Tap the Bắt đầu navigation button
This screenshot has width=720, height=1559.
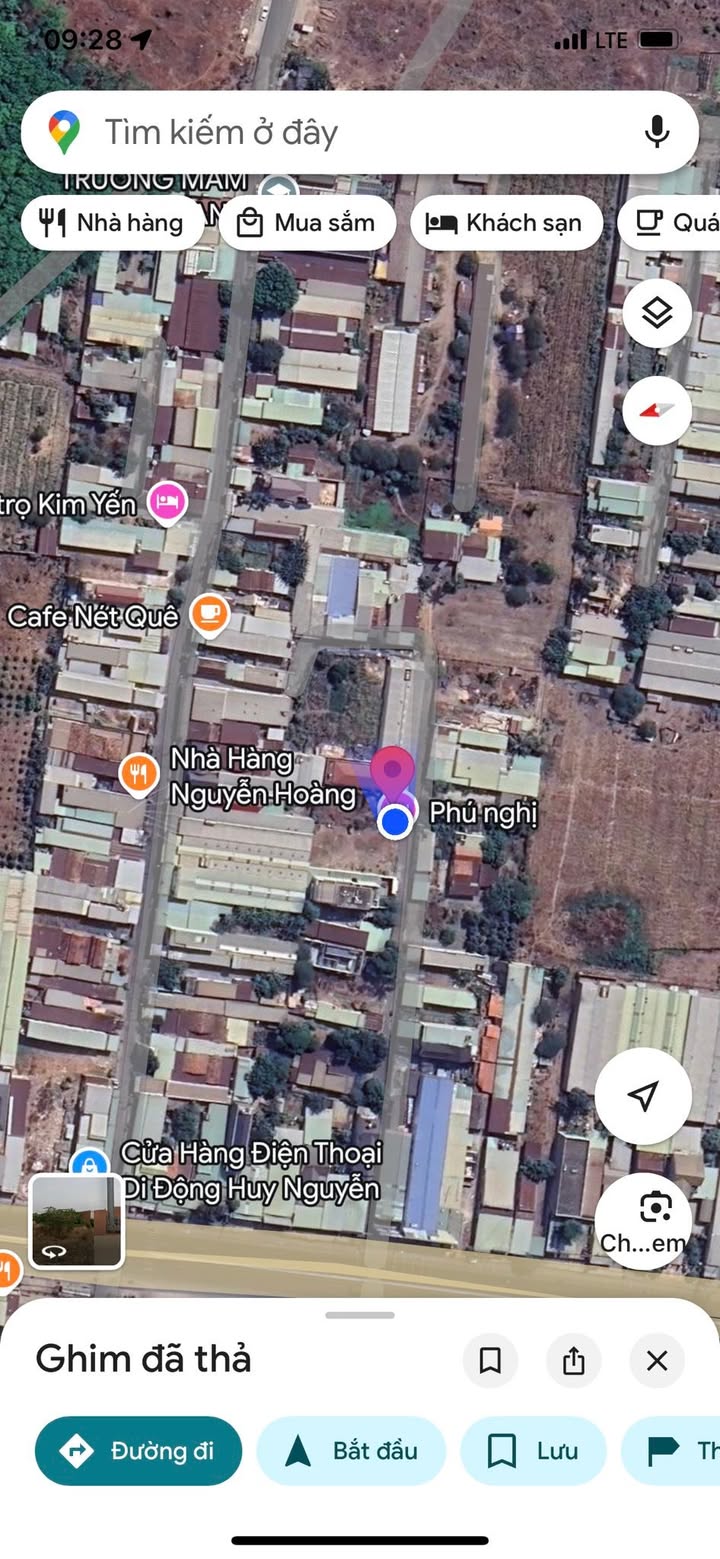pos(351,1451)
